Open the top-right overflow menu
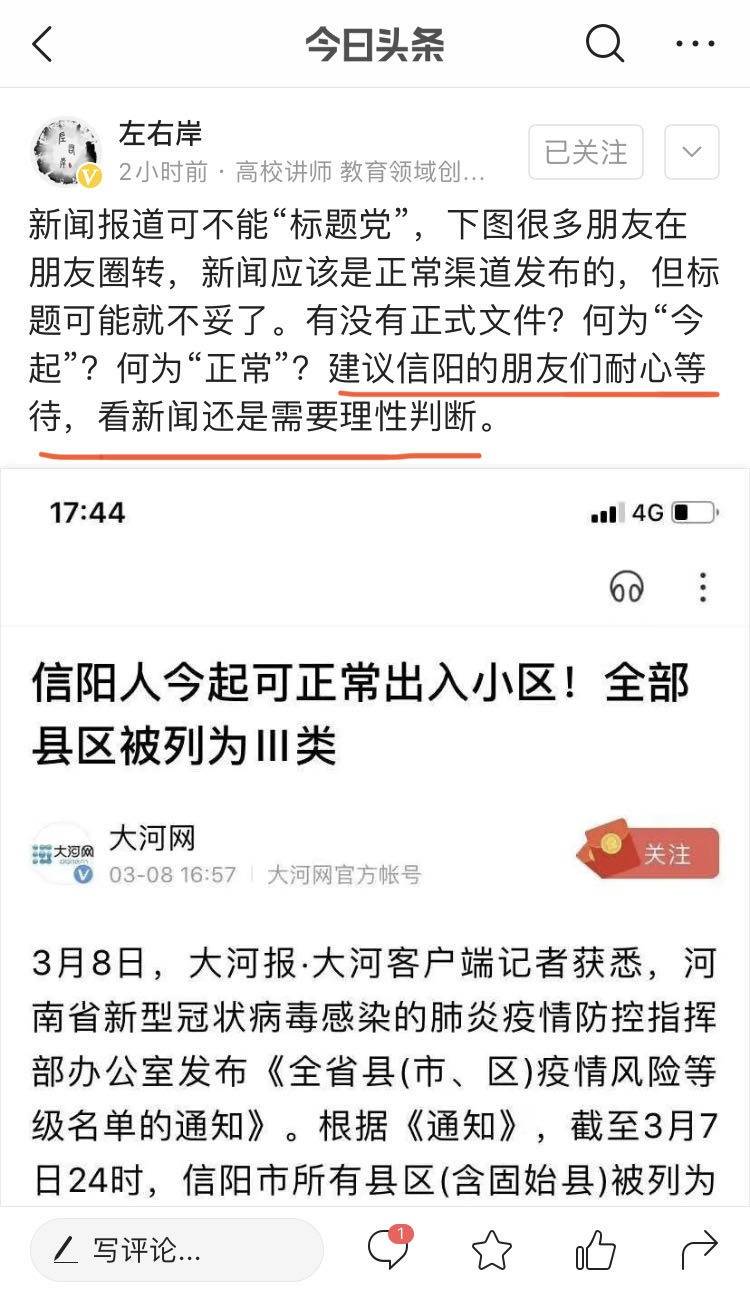Screen dimensions: 750x1294 [694, 44]
